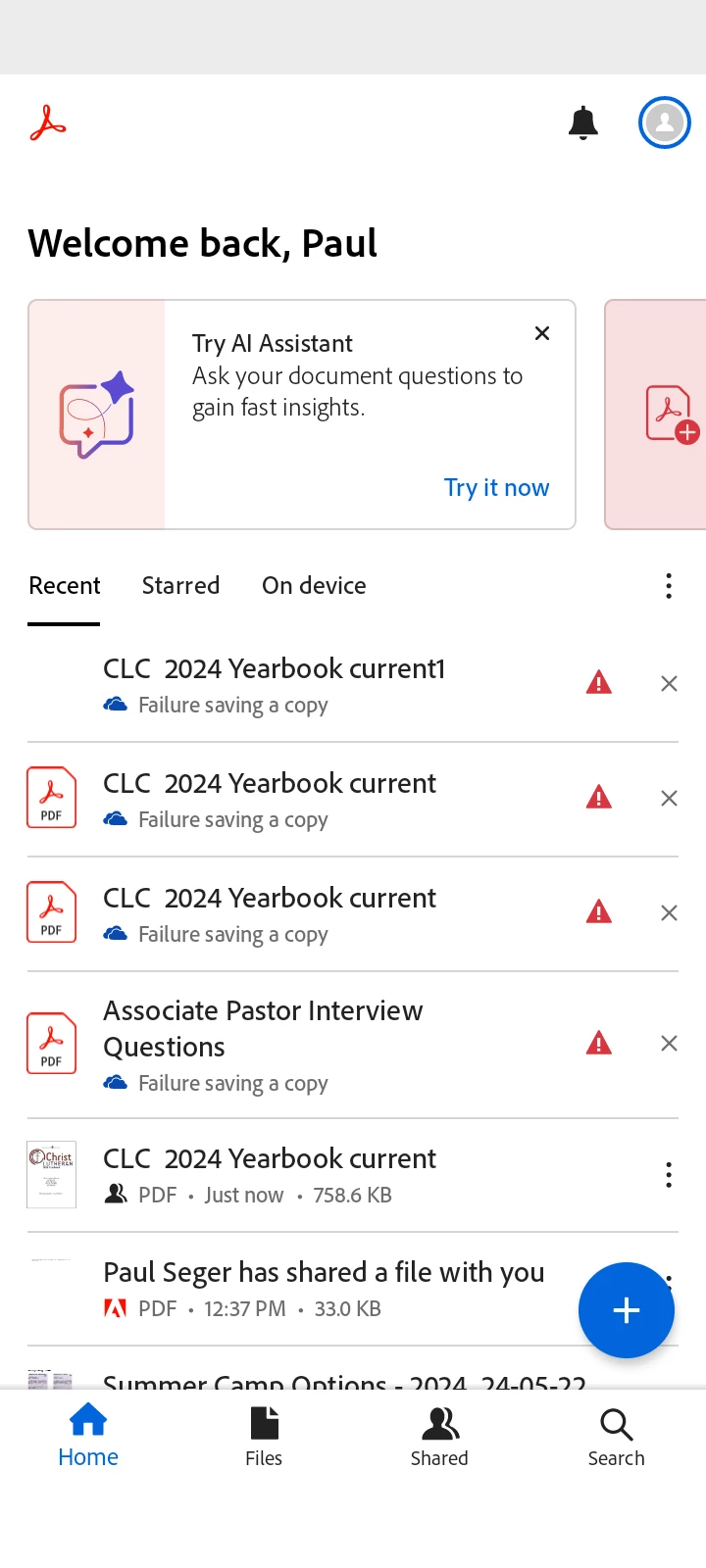Remove Associate Pastor Interview Questions entry

[669, 1044]
